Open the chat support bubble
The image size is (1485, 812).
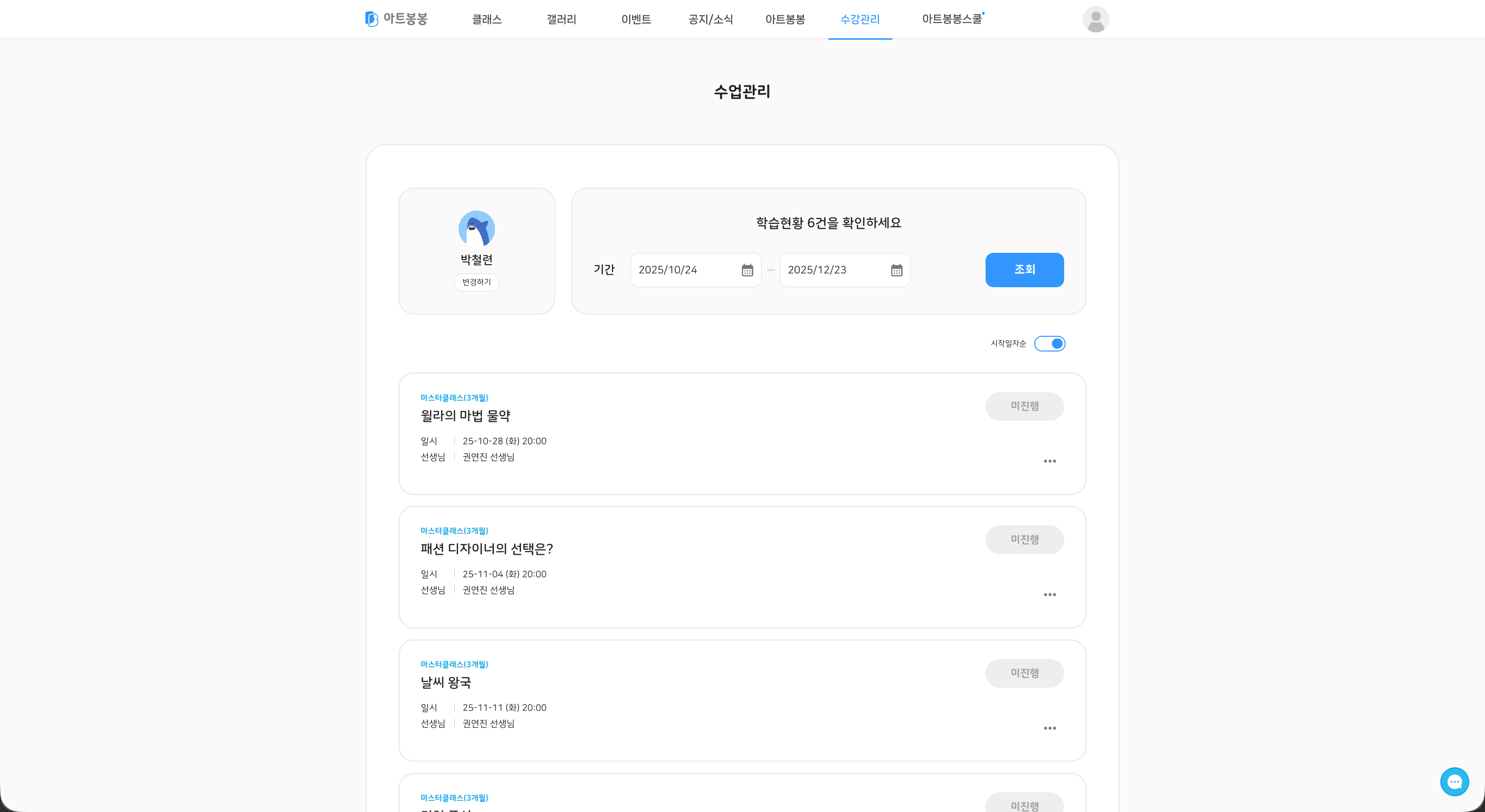(x=1454, y=782)
